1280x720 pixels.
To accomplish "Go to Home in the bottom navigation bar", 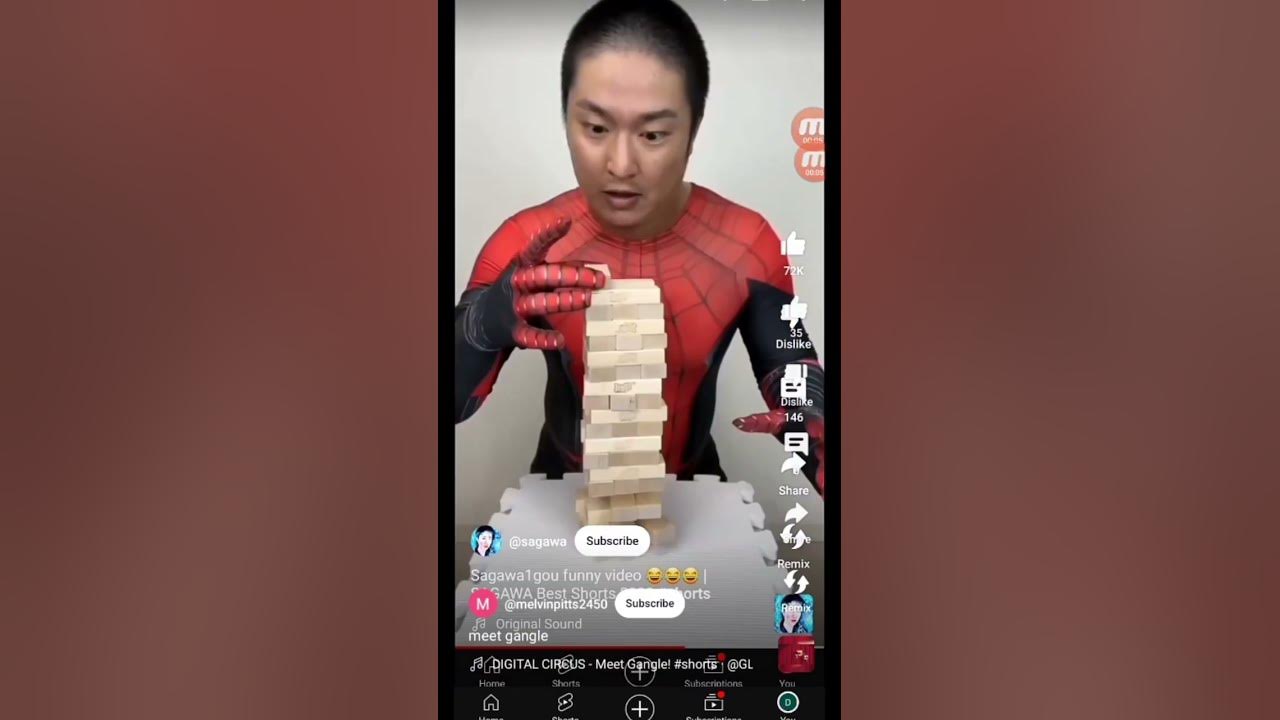I will [491, 704].
